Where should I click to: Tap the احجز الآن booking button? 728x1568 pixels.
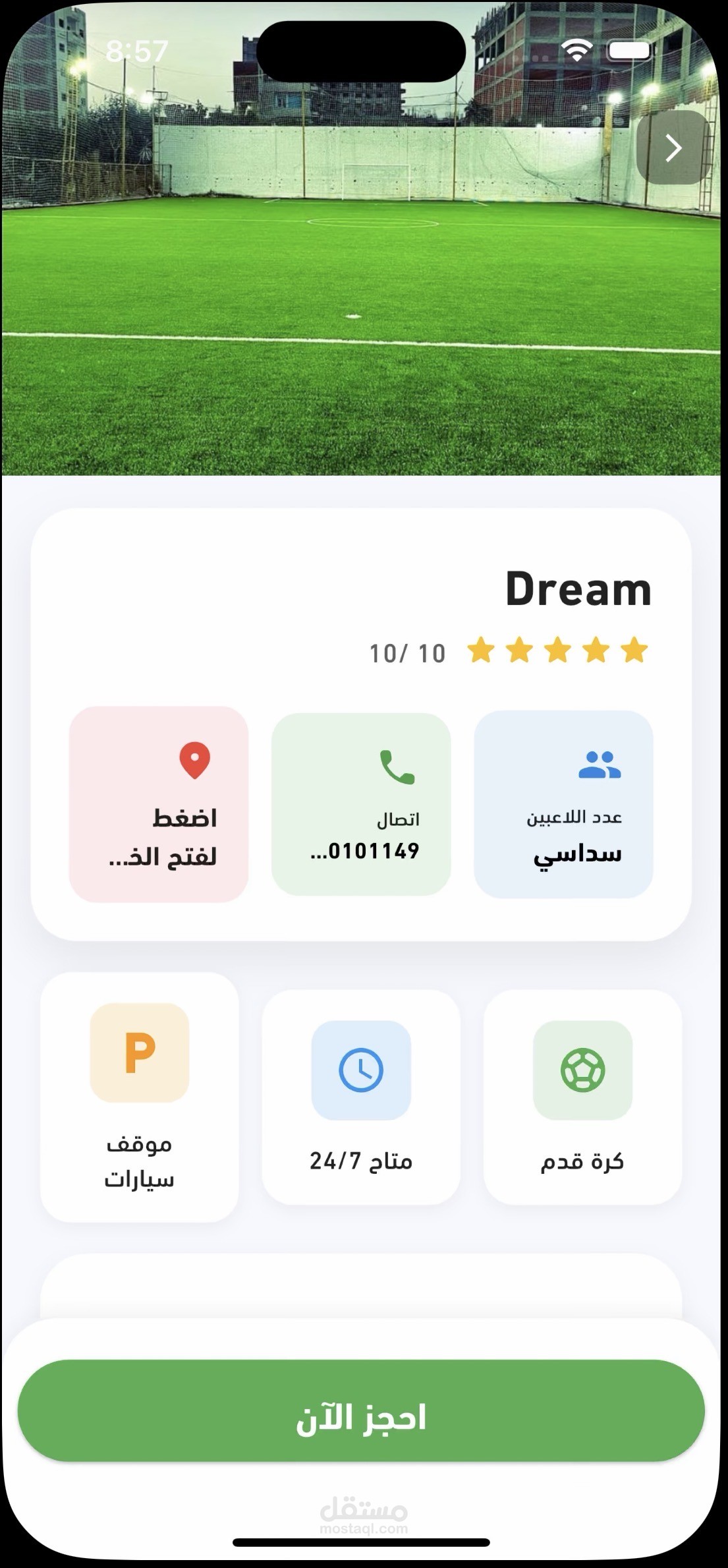(x=361, y=1410)
